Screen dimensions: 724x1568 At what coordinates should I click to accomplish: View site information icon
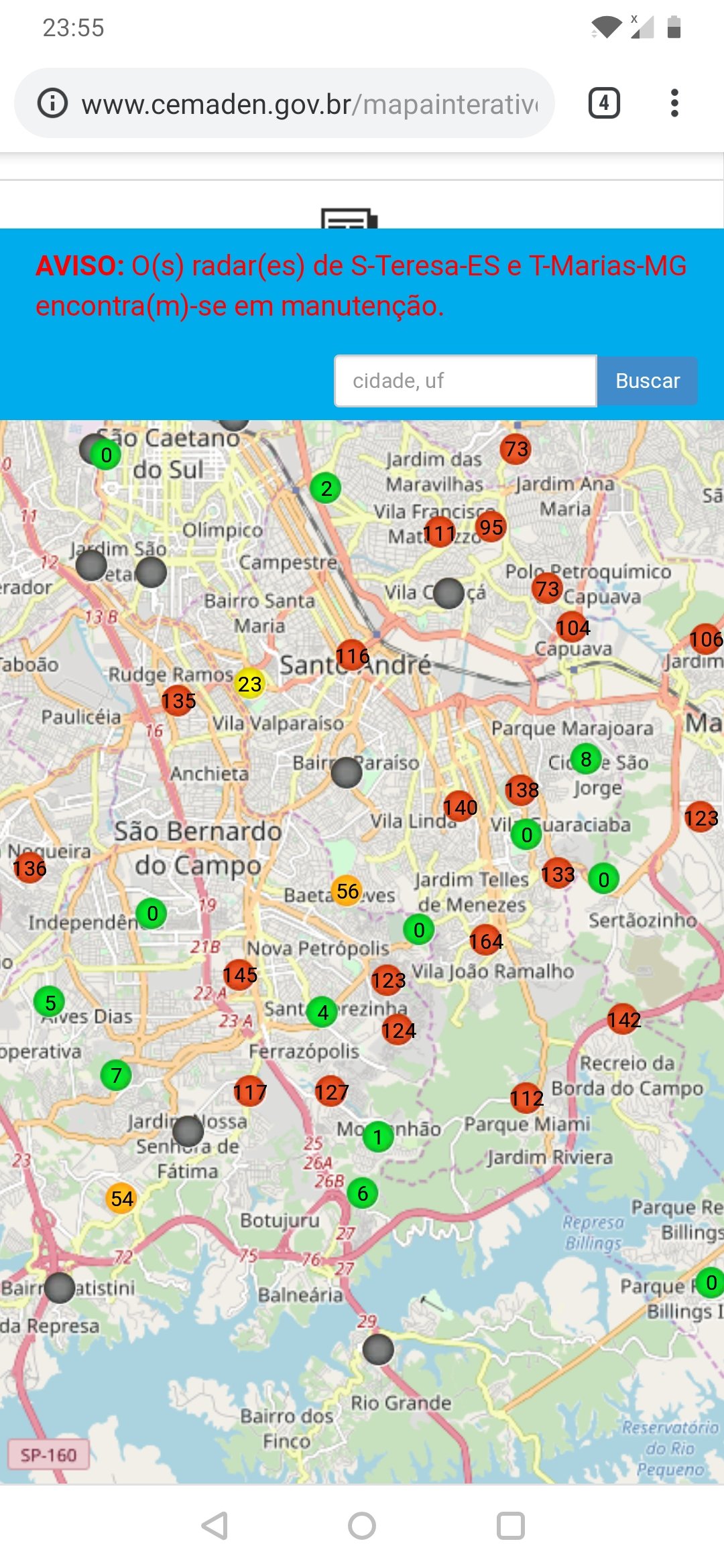pyautogui.click(x=52, y=103)
